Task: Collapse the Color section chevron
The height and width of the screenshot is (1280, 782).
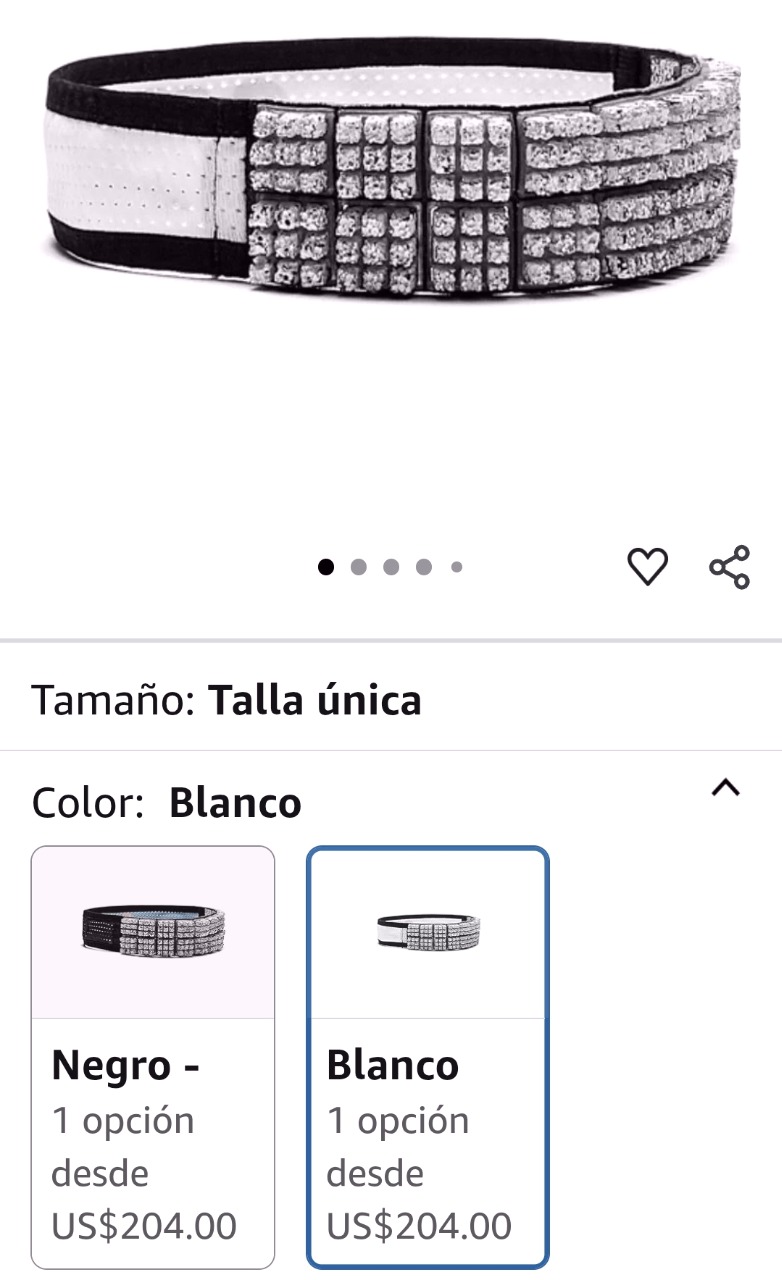Action: click(725, 788)
